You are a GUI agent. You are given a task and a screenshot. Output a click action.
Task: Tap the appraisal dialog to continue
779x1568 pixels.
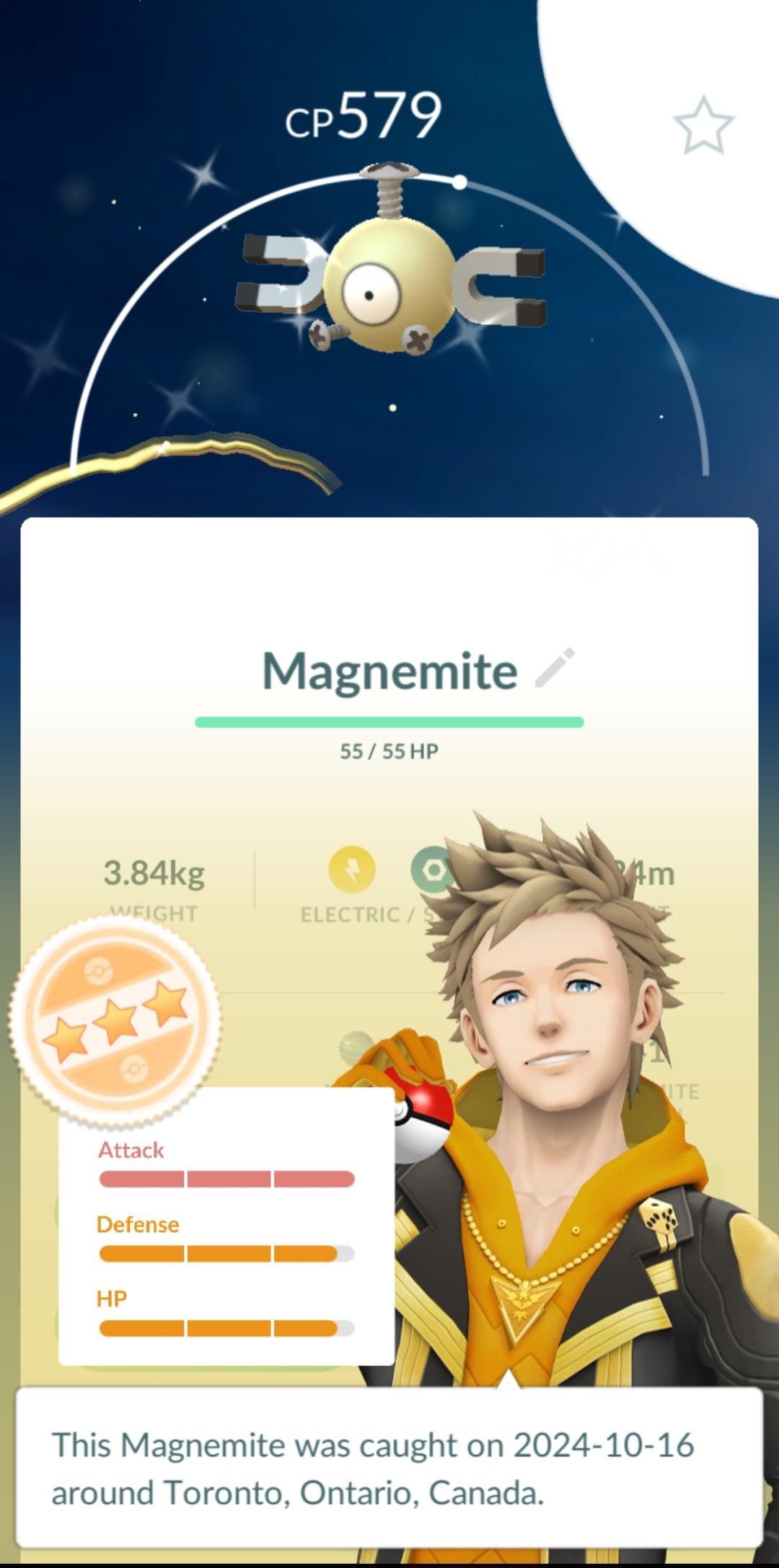(x=389, y=1469)
